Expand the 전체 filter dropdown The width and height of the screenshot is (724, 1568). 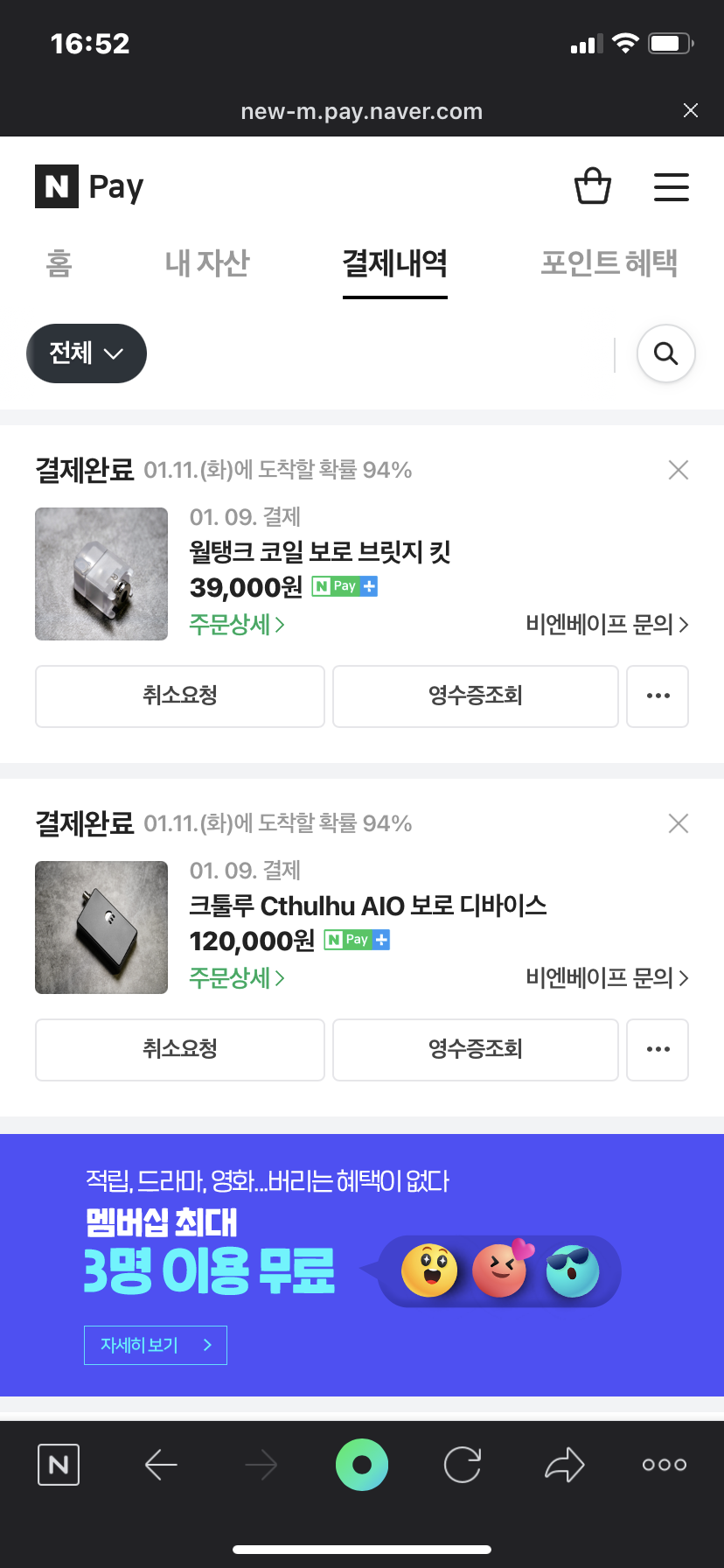coord(86,353)
